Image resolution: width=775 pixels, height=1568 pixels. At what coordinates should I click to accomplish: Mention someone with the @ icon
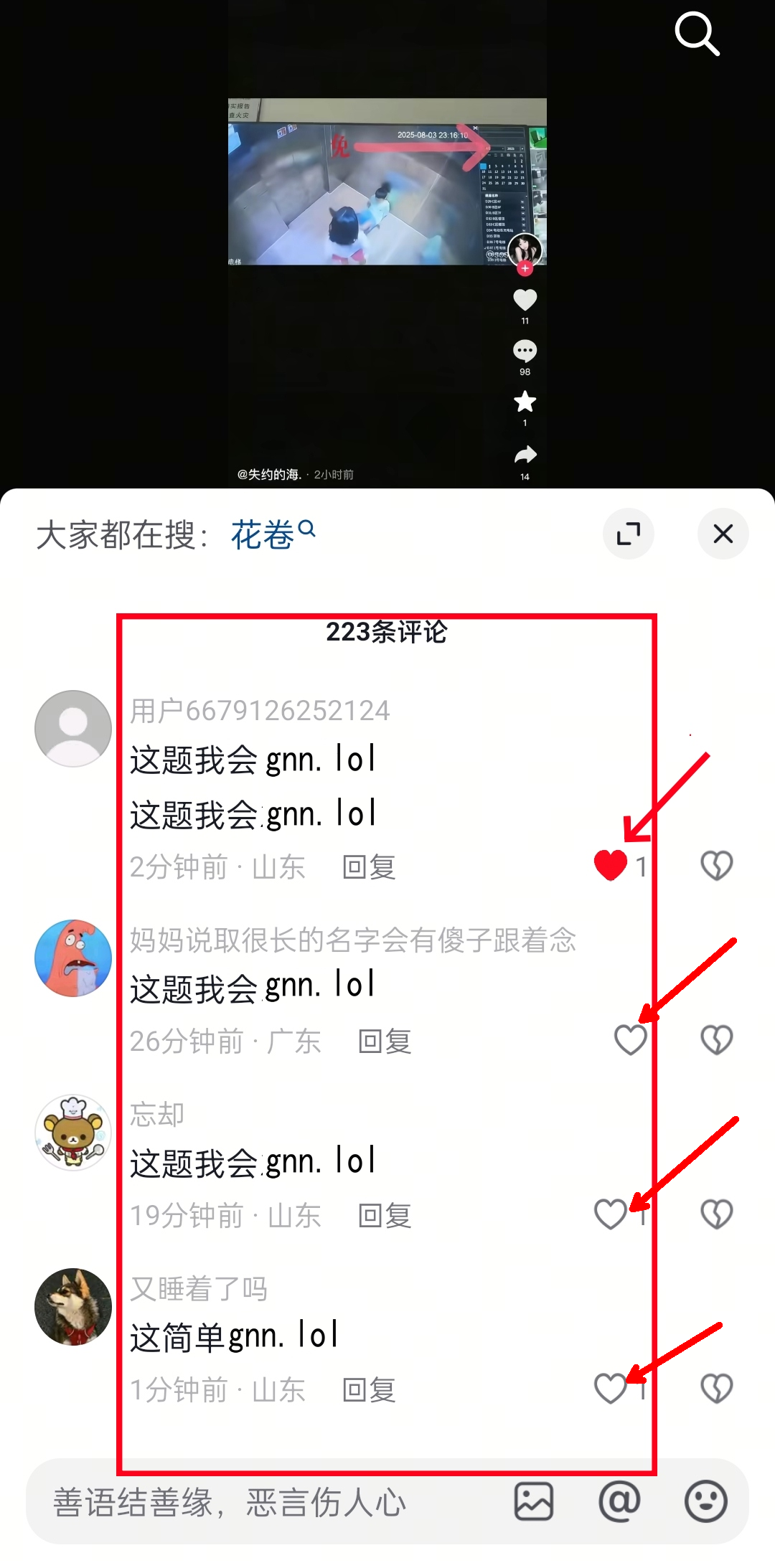coord(619,1501)
